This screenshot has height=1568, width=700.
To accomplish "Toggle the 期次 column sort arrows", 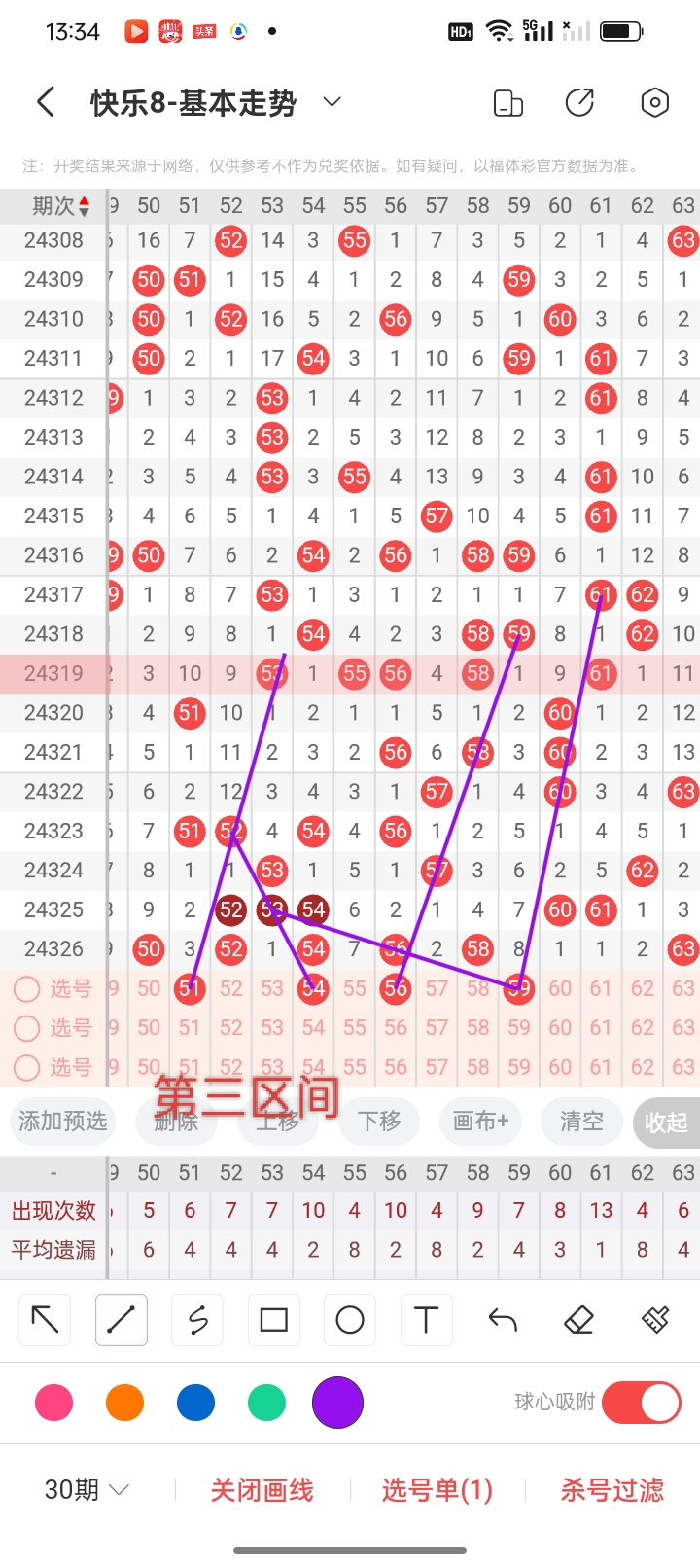I will click(86, 205).
